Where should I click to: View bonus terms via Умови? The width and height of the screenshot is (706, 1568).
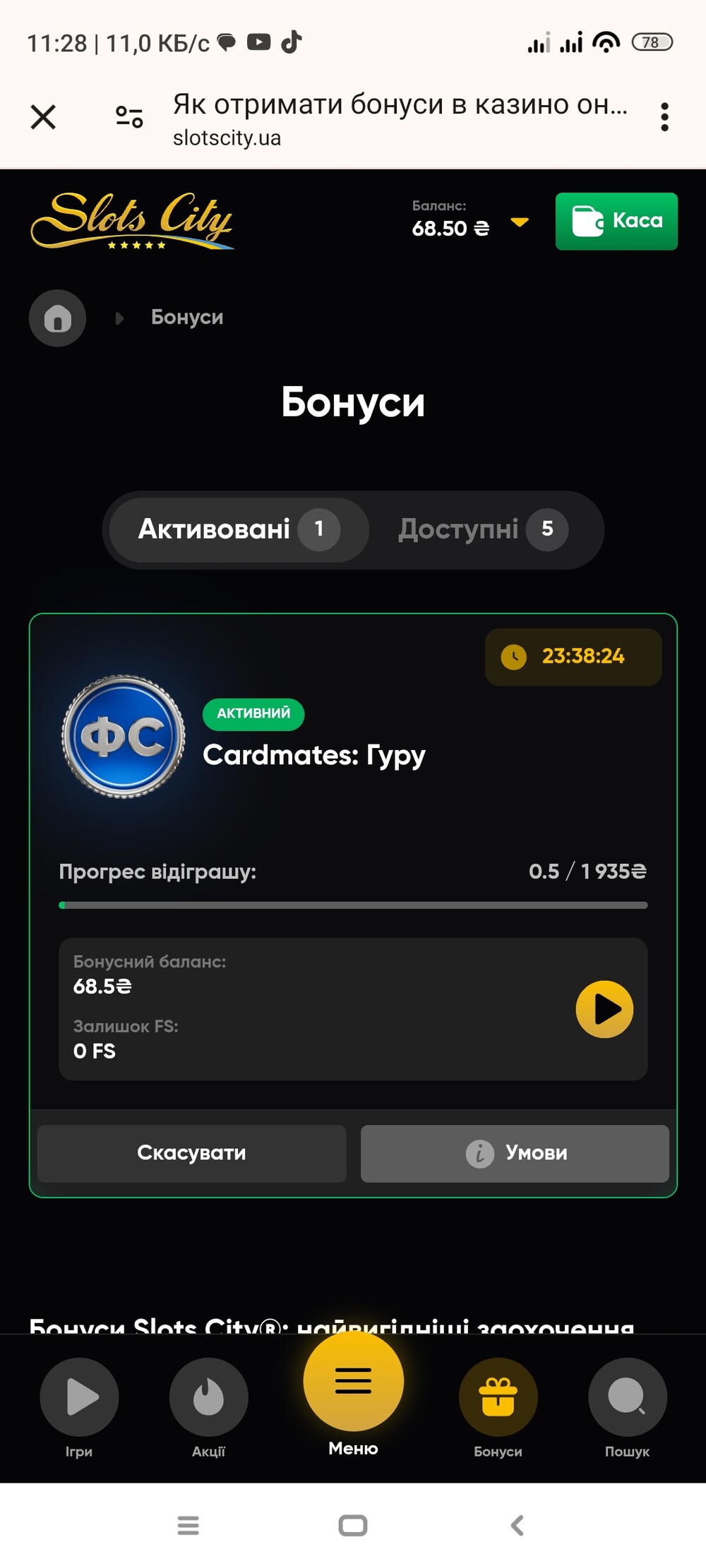pos(515,1153)
